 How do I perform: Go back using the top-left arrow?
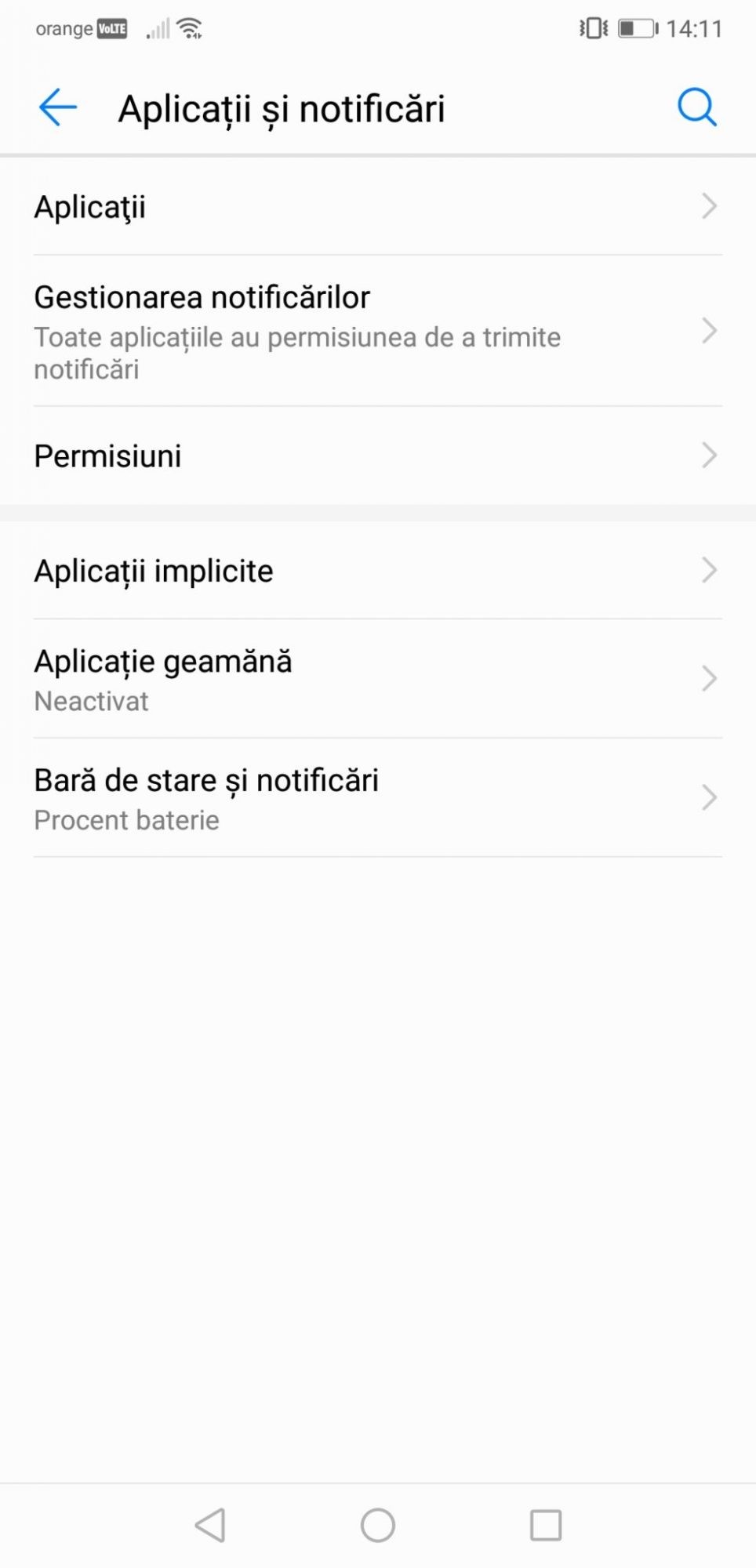click(x=57, y=107)
